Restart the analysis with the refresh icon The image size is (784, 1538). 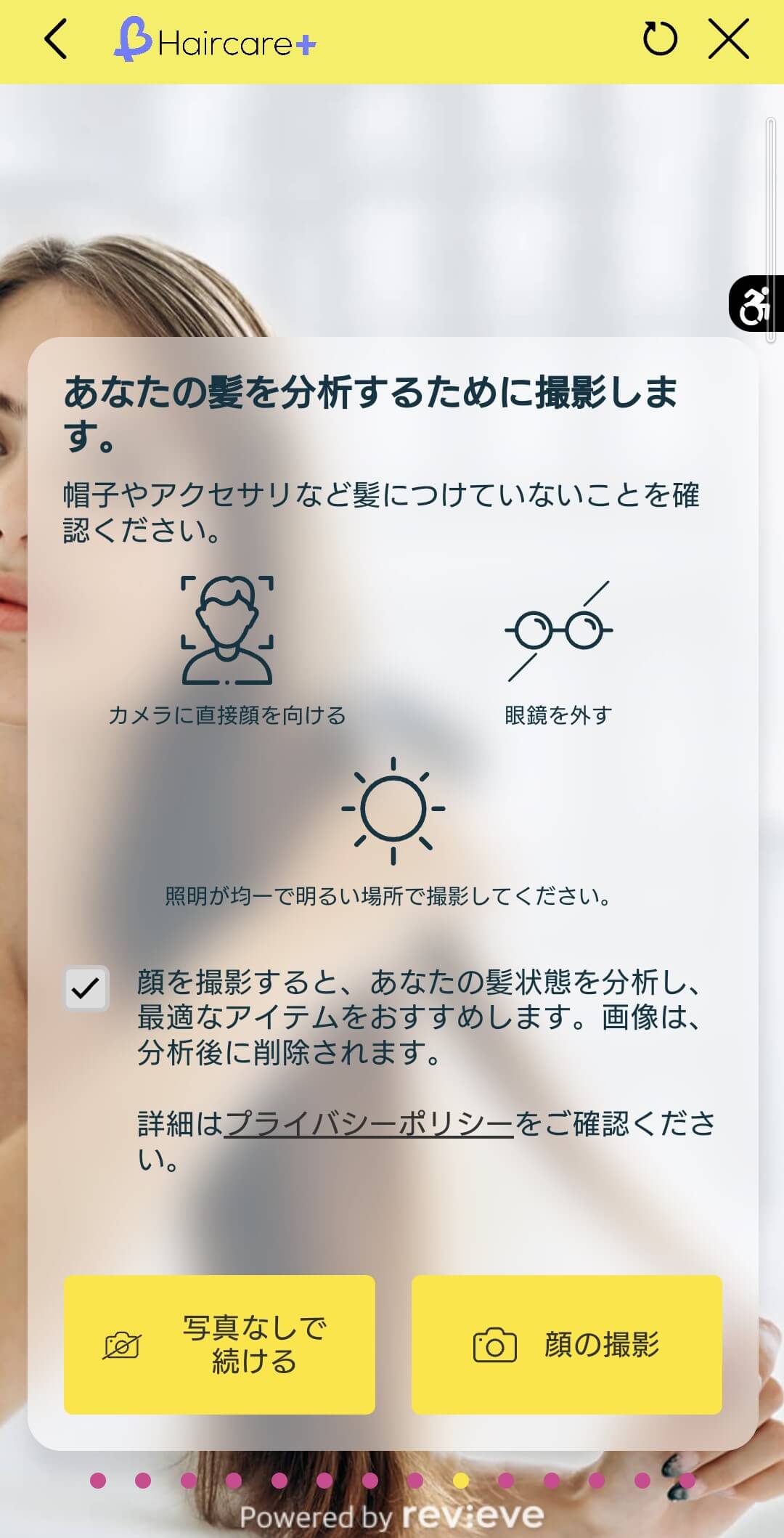tap(660, 38)
